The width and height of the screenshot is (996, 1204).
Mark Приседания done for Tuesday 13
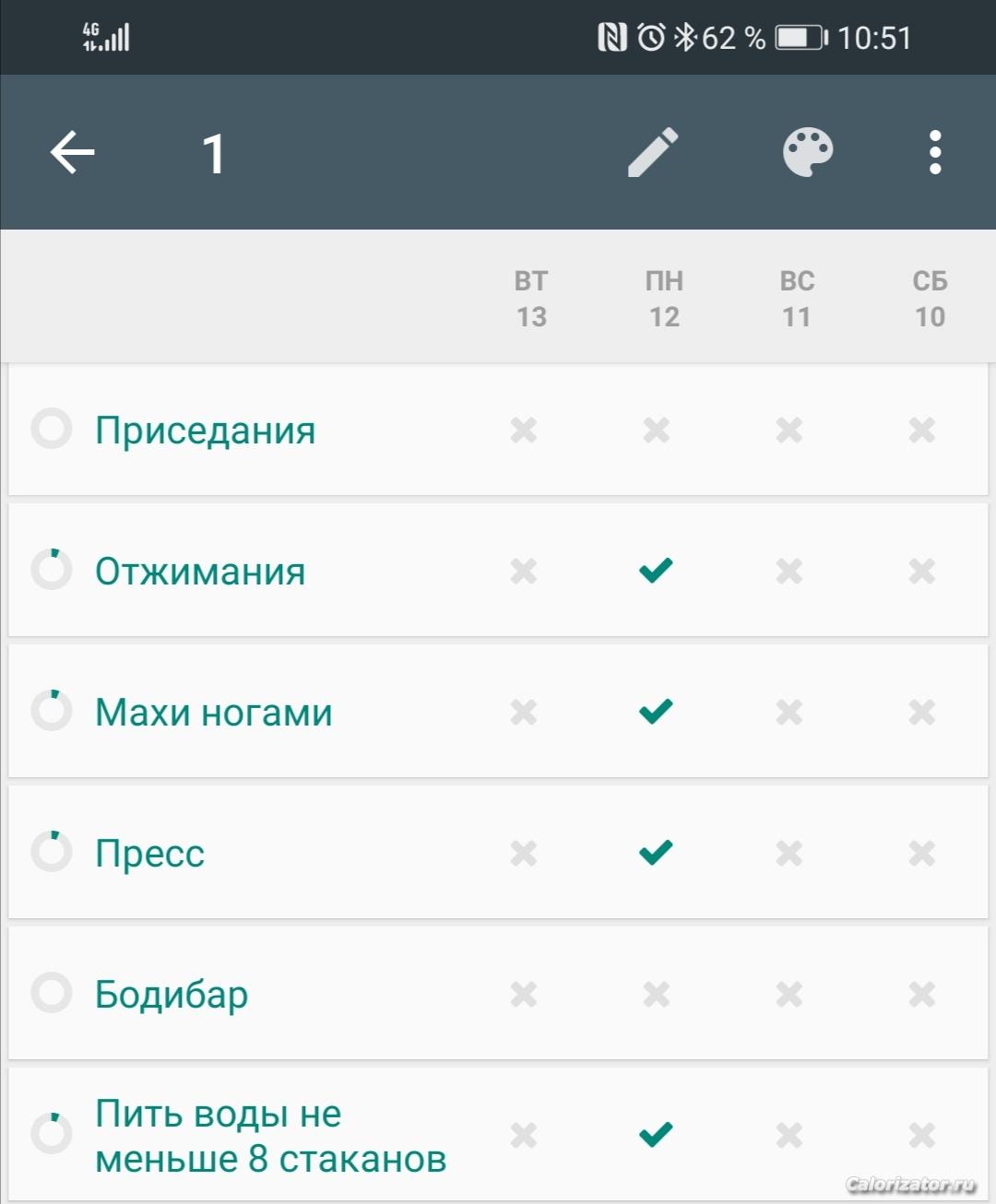[x=524, y=431]
